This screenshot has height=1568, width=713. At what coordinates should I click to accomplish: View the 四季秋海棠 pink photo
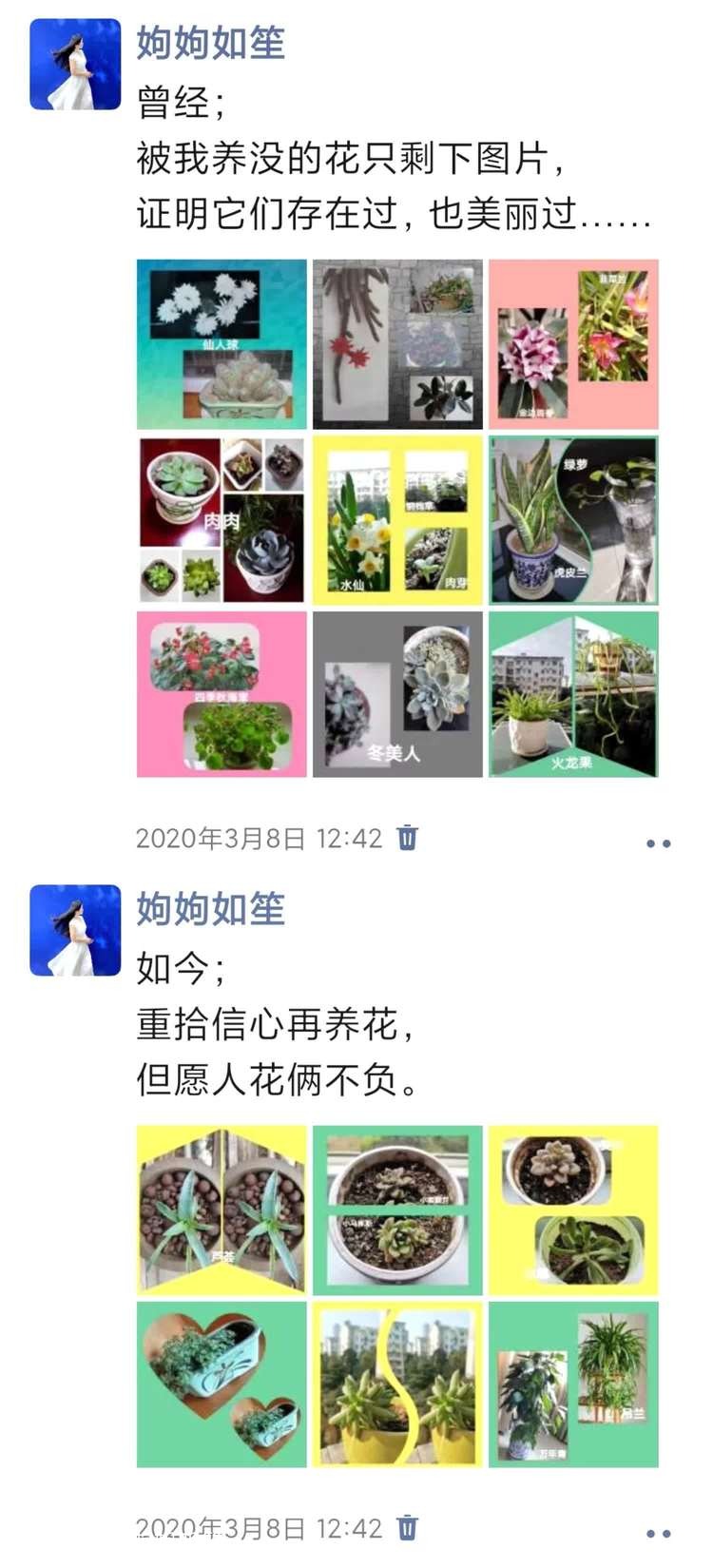click(222, 694)
